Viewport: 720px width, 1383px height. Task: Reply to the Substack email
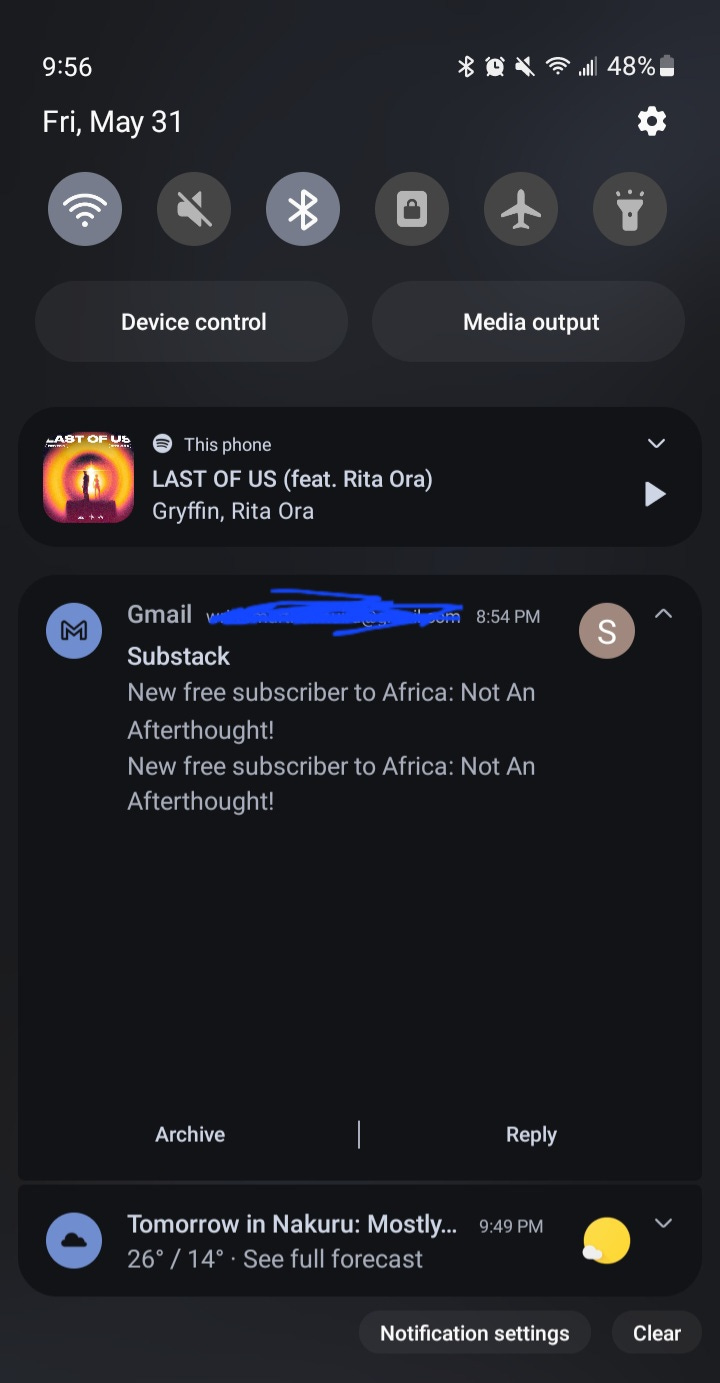(x=531, y=1134)
